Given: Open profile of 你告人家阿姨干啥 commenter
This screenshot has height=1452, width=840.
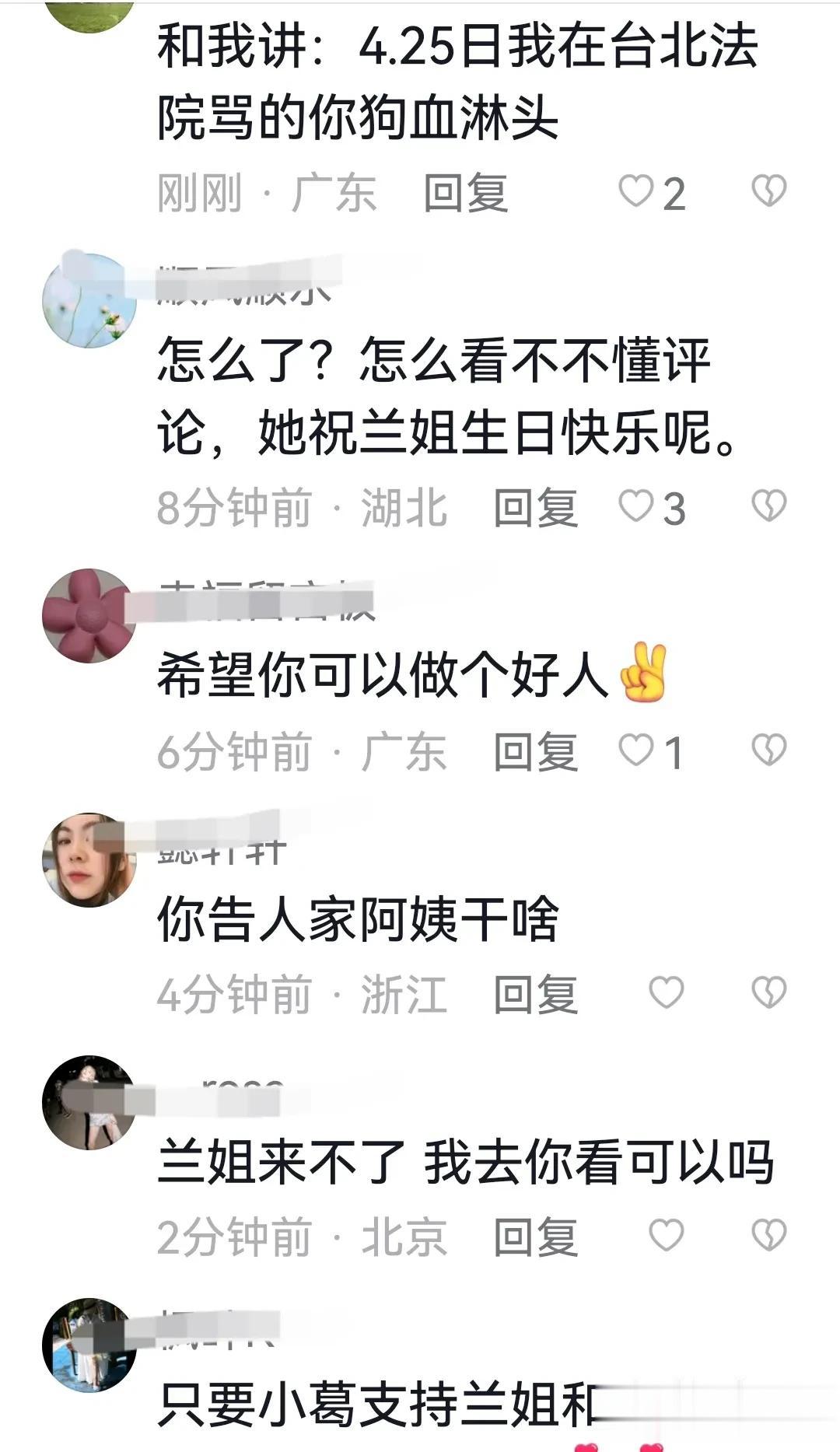Looking at the screenshot, I should pos(89,859).
